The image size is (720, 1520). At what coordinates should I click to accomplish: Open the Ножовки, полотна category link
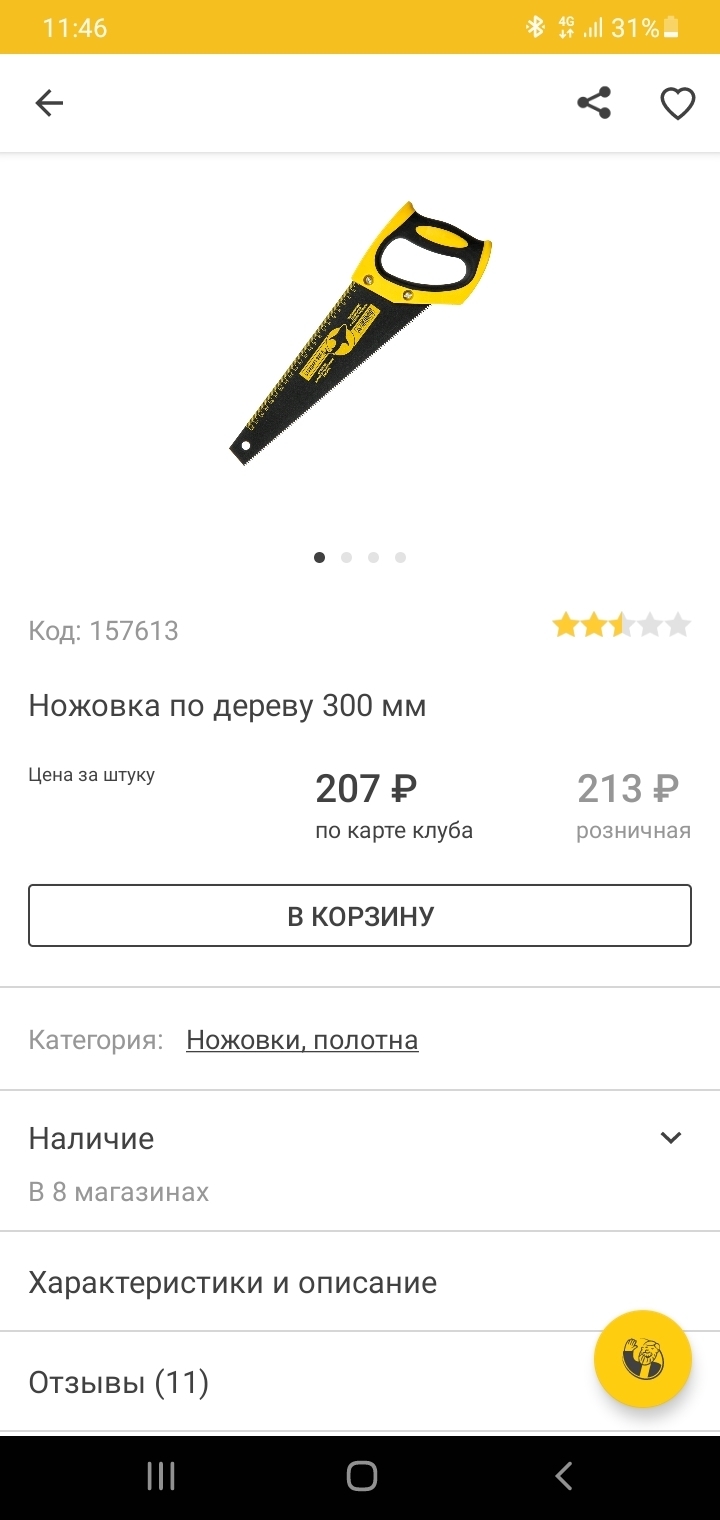(x=302, y=1040)
